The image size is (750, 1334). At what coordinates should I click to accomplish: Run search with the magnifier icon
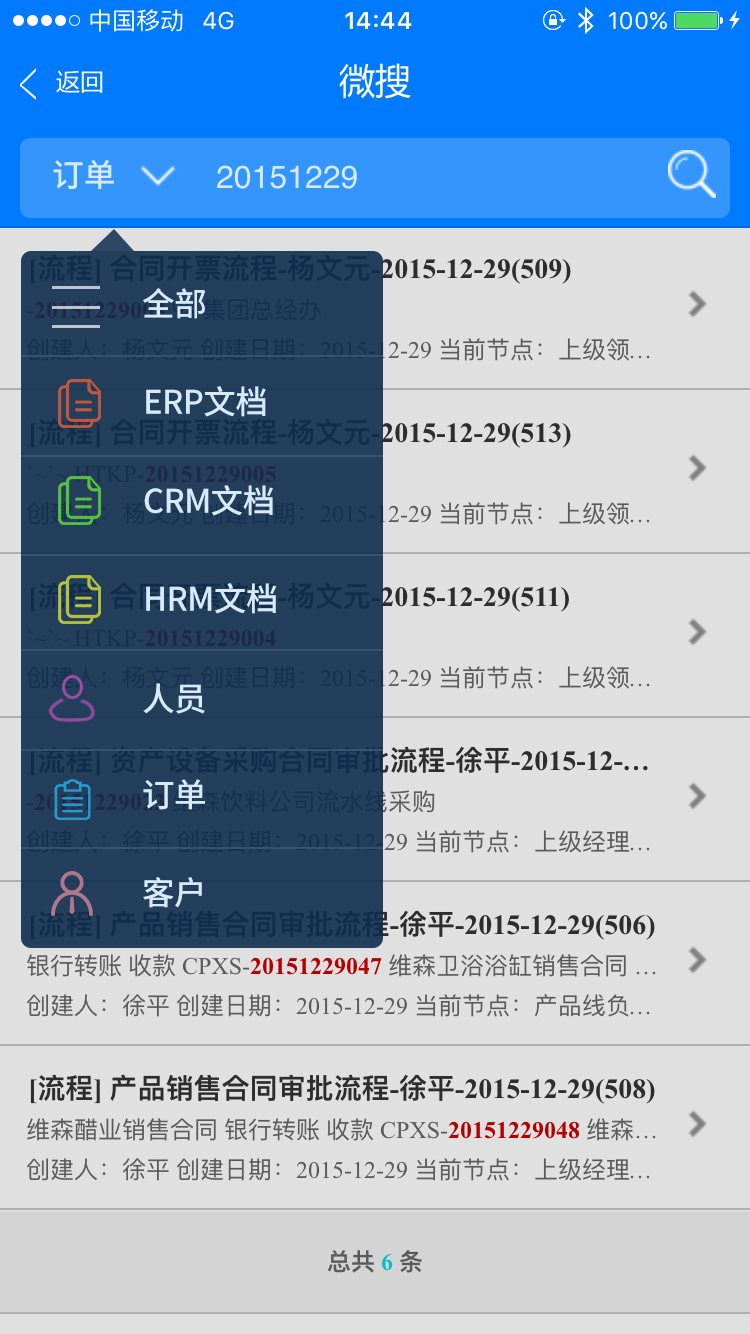[x=692, y=175]
